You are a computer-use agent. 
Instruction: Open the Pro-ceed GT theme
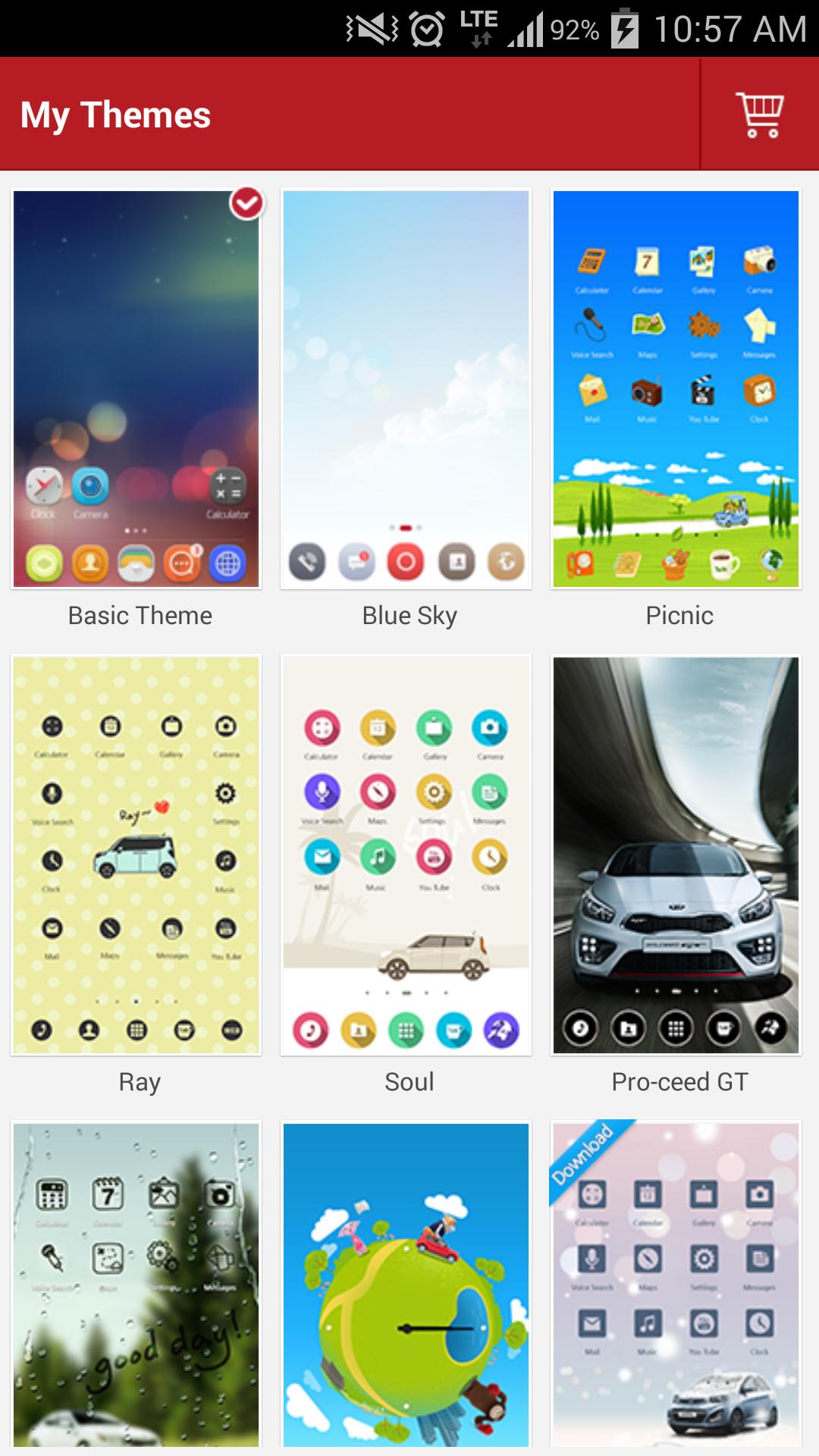pyautogui.click(x=676, y=855)
